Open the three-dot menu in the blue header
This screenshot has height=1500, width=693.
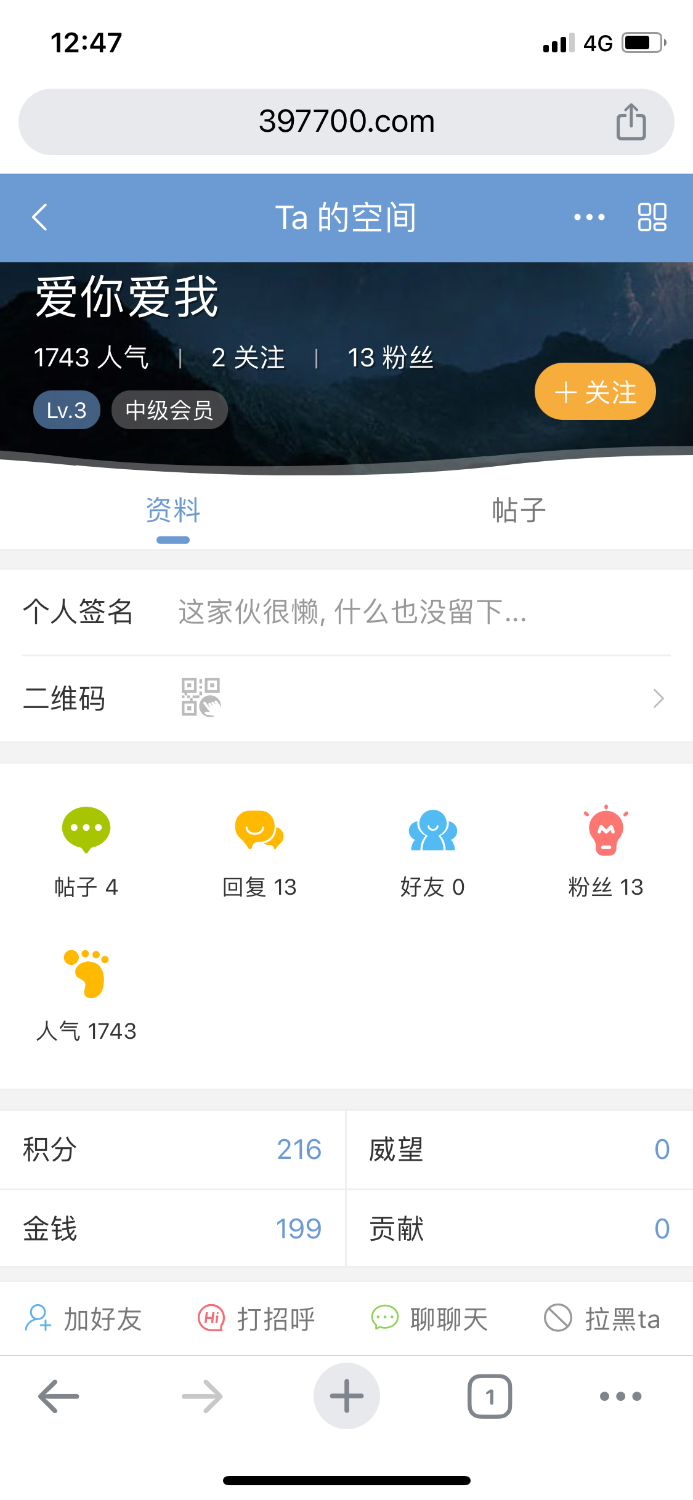point(589,218)
